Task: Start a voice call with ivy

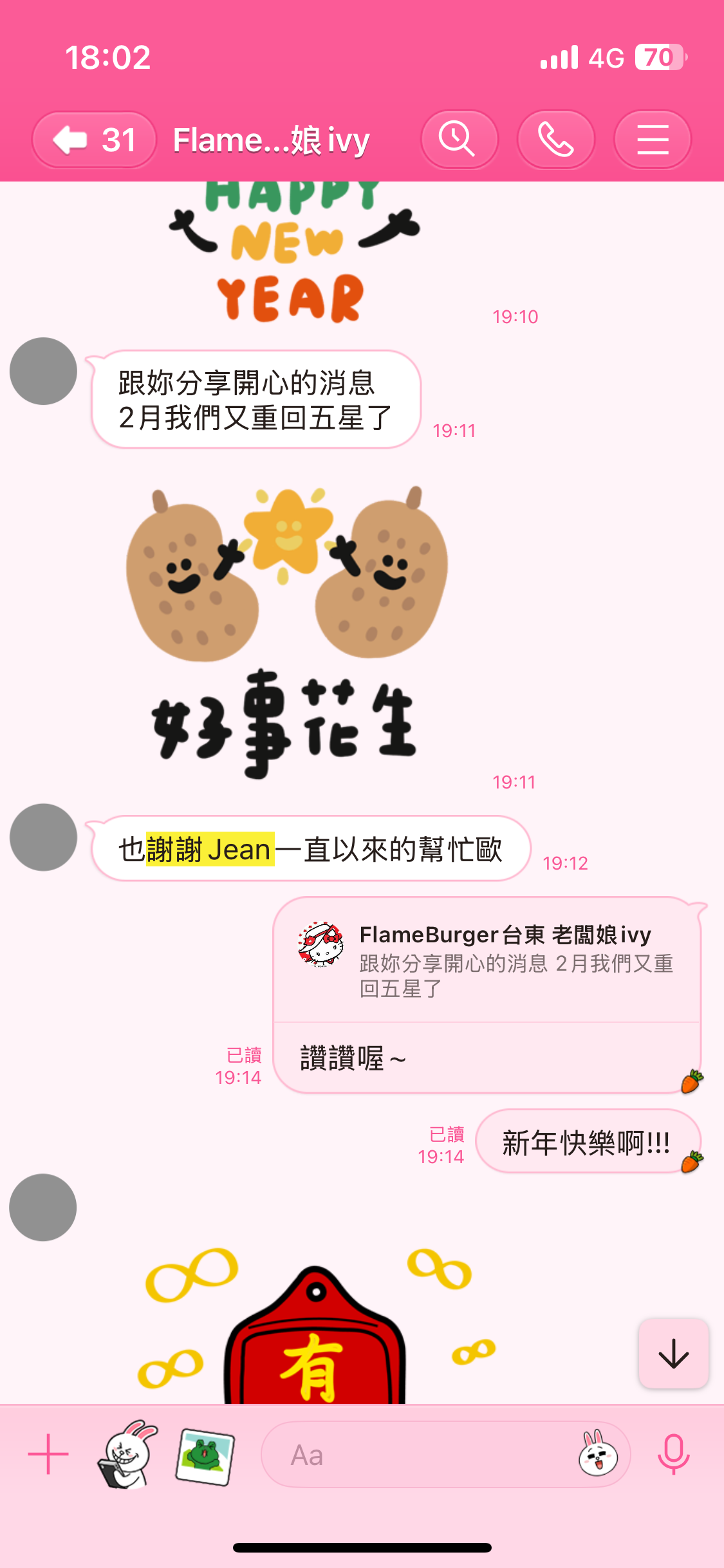Action: pos(555,140)
